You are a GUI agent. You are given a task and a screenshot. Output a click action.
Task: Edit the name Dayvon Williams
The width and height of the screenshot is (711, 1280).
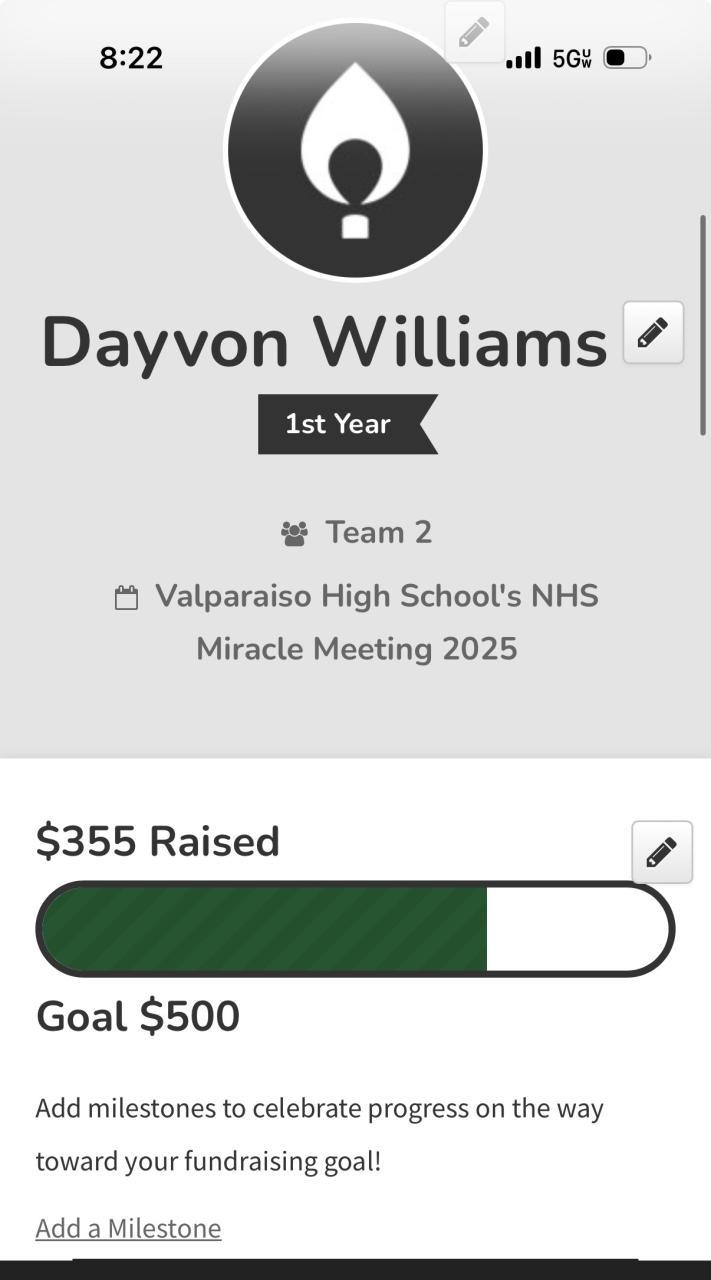653,332
